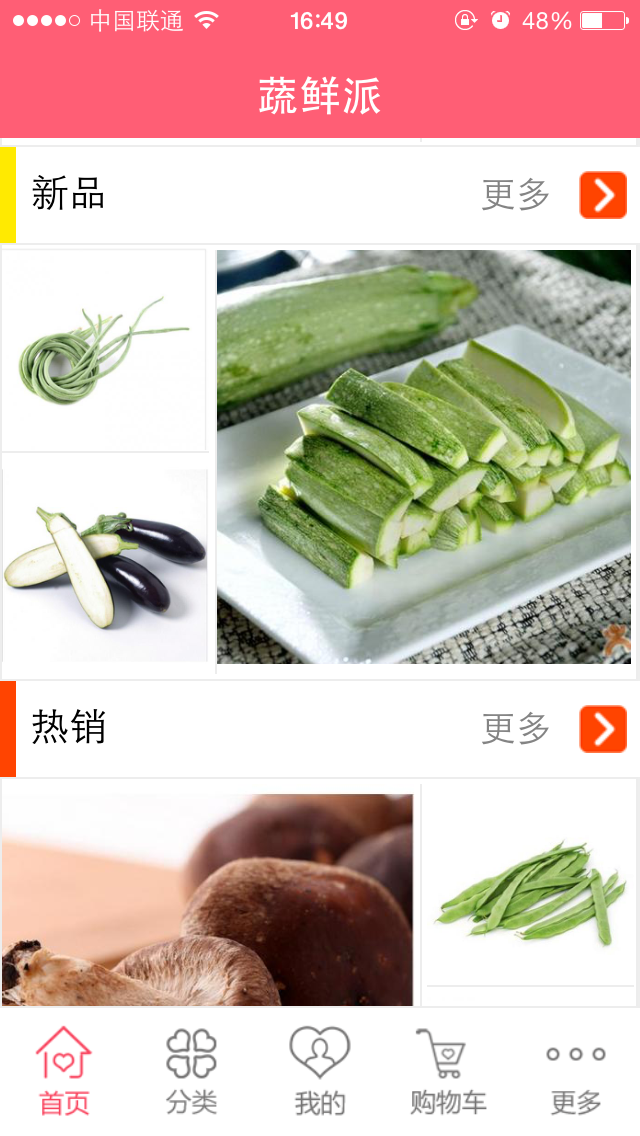View the eggplant product tile
Viewport: 640px width, 1136px height.
[104, 565]
